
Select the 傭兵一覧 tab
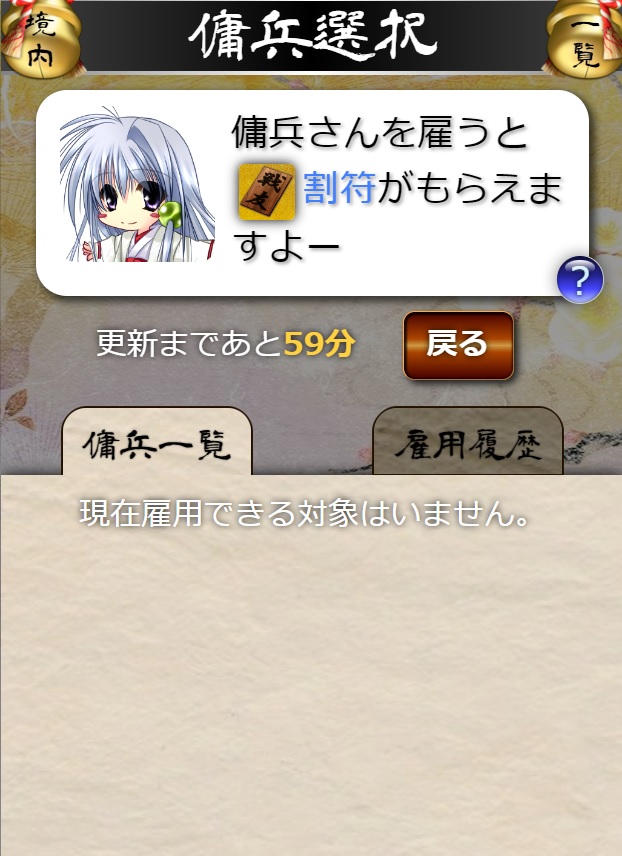pos(157,443)
